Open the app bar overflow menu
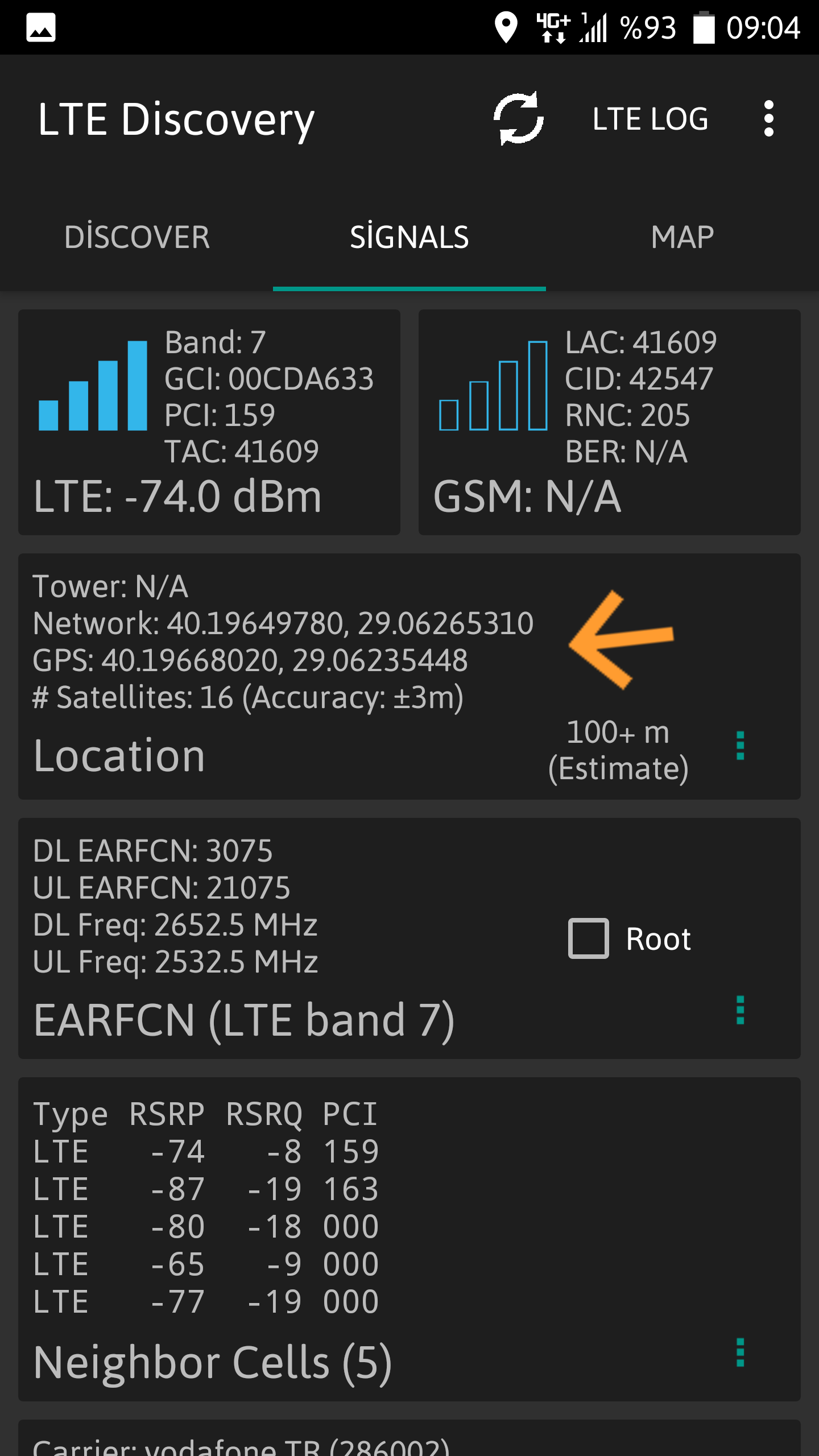The image size is (819, 1456). click(768, 119)
